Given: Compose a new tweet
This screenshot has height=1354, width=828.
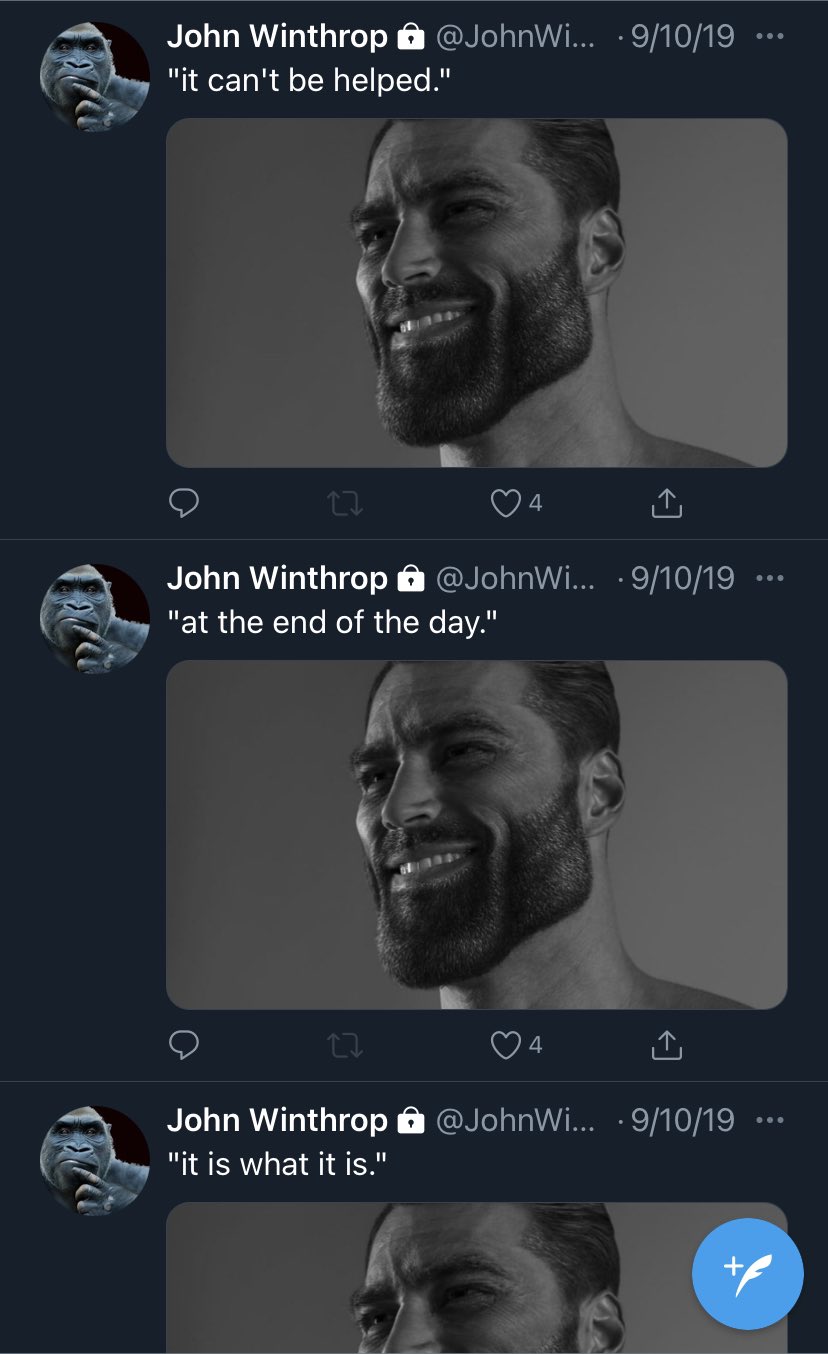Looking at the screenshot, I should [747, 1274].
